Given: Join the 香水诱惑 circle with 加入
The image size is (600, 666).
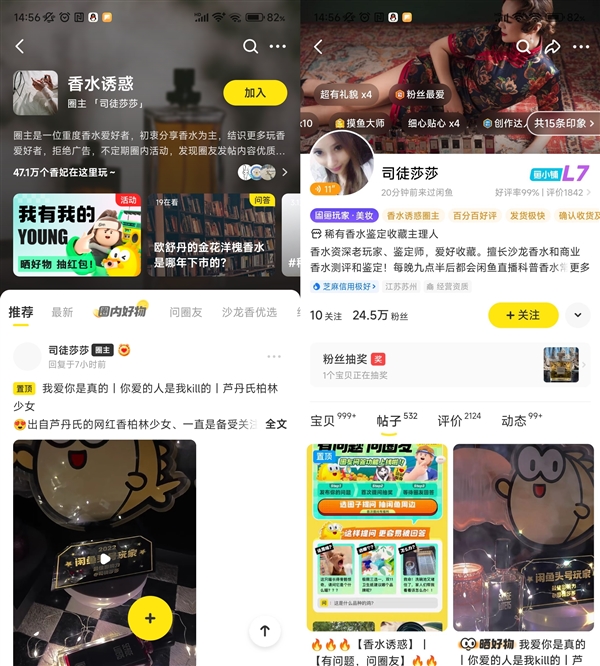Looking at the screenshot, I should point(255,93).
